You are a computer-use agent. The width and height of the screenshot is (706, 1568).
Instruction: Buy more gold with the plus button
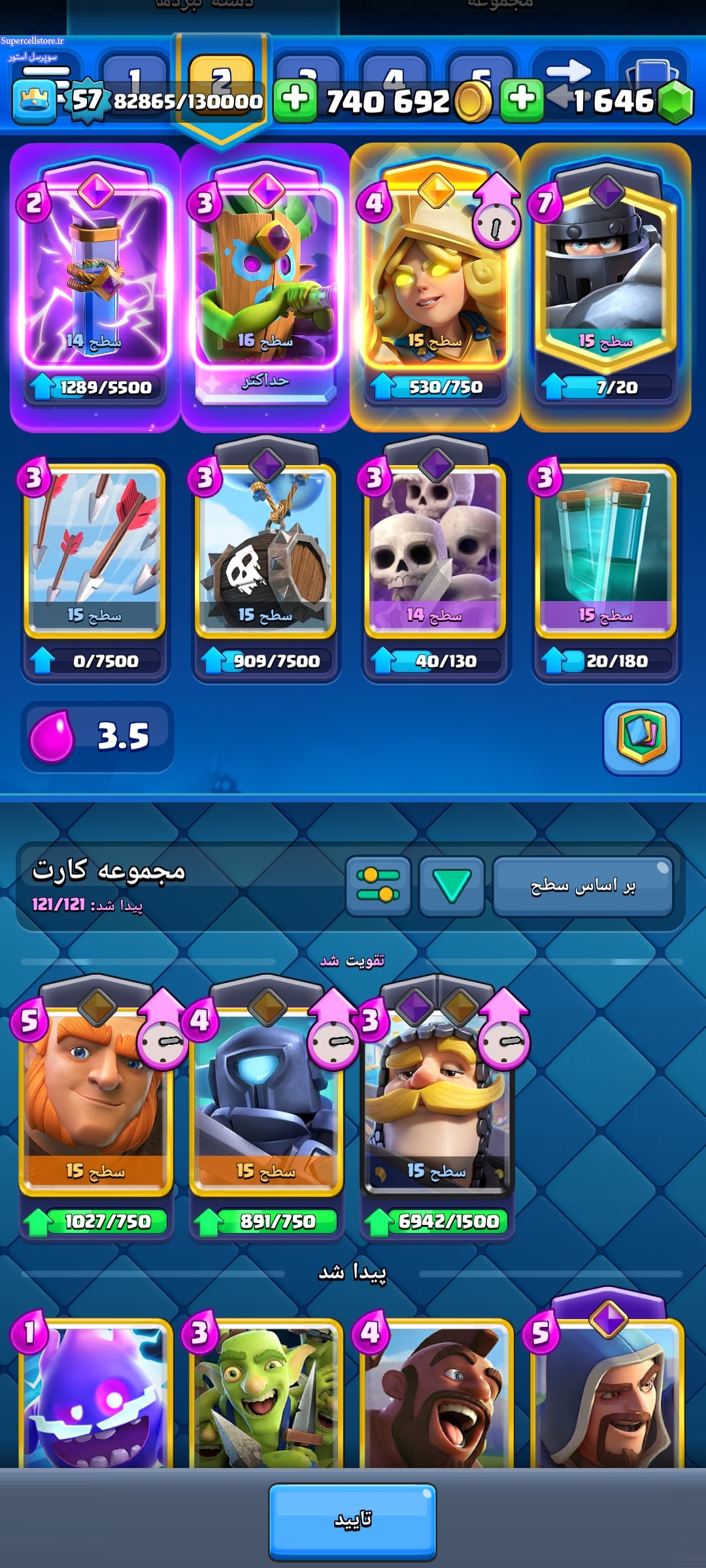295,100
